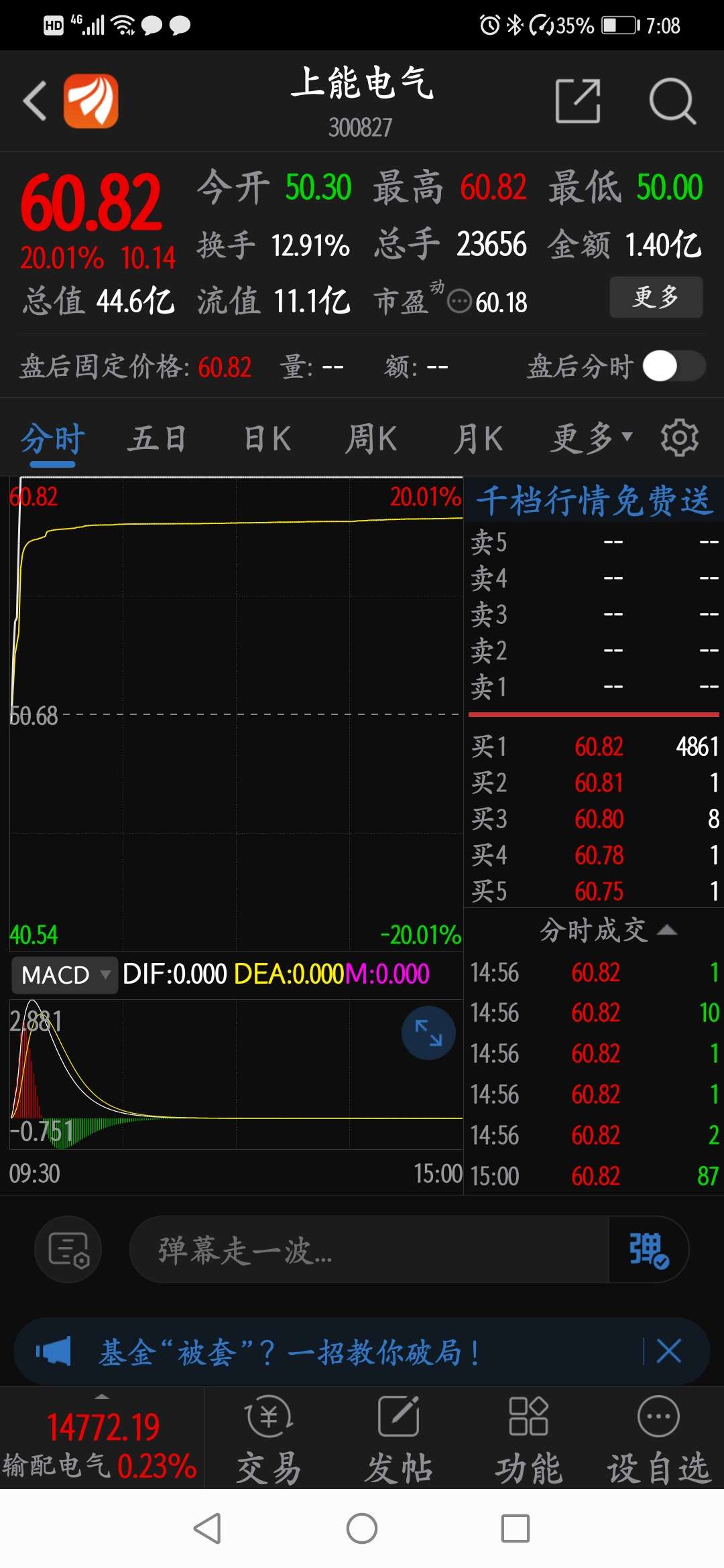Tap the fullscreen expand icon on the MACD chart
The image size is (724, 1568).
coord(428,1033)
